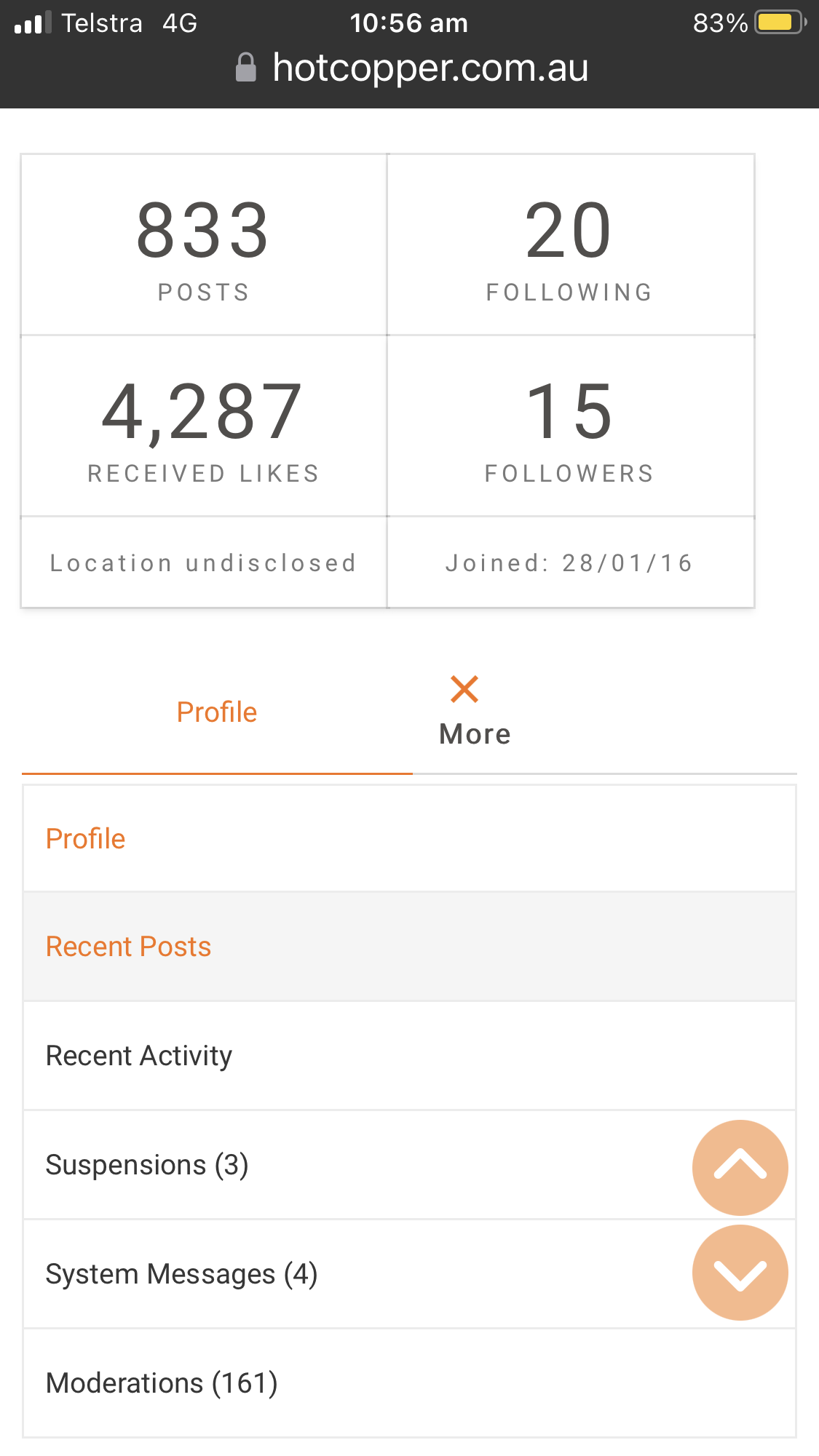Tap the hotcopper.com.au address bar
This screenshot has height=1456, width=819.
(411, 68)
